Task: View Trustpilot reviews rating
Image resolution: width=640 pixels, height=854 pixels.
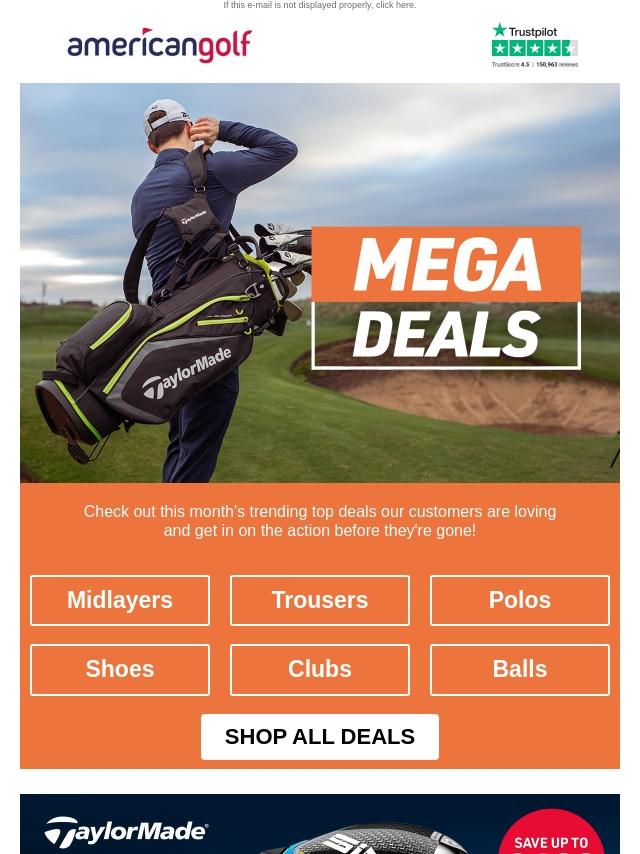Action: click(x=534, y=46)
